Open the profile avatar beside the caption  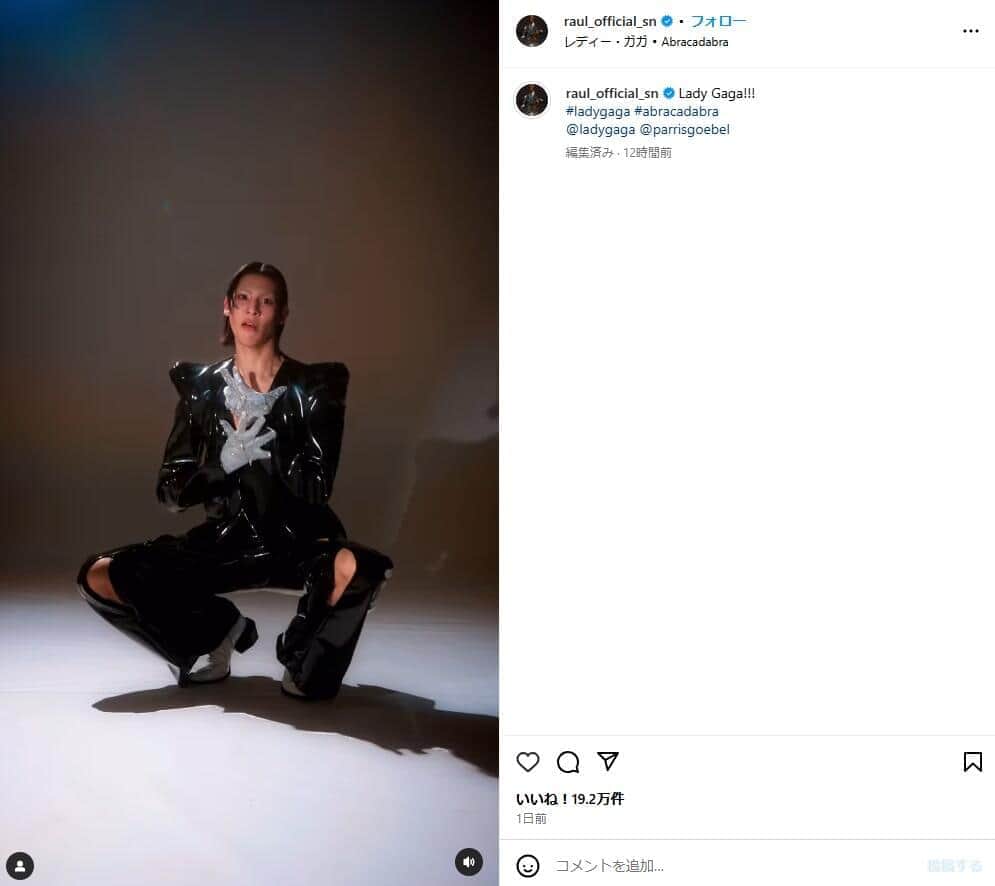click(532, 100)
